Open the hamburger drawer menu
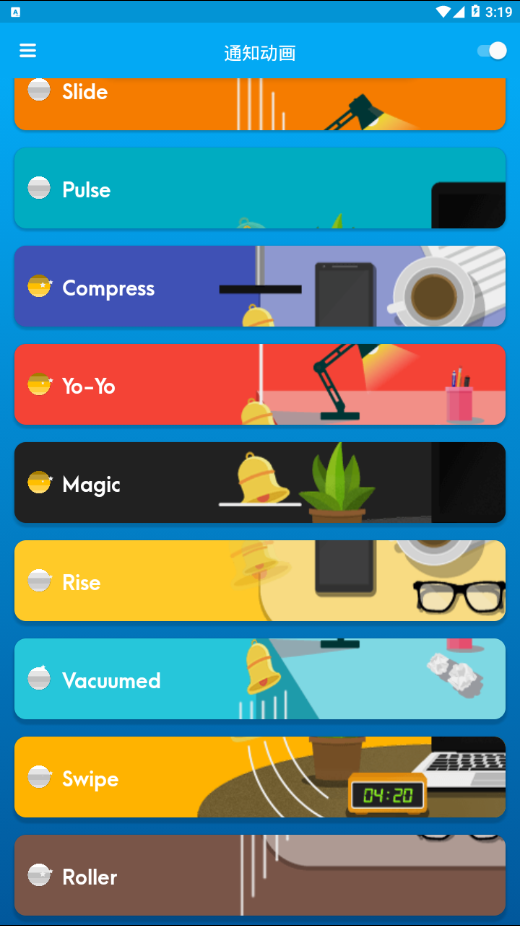 [28, 51]
